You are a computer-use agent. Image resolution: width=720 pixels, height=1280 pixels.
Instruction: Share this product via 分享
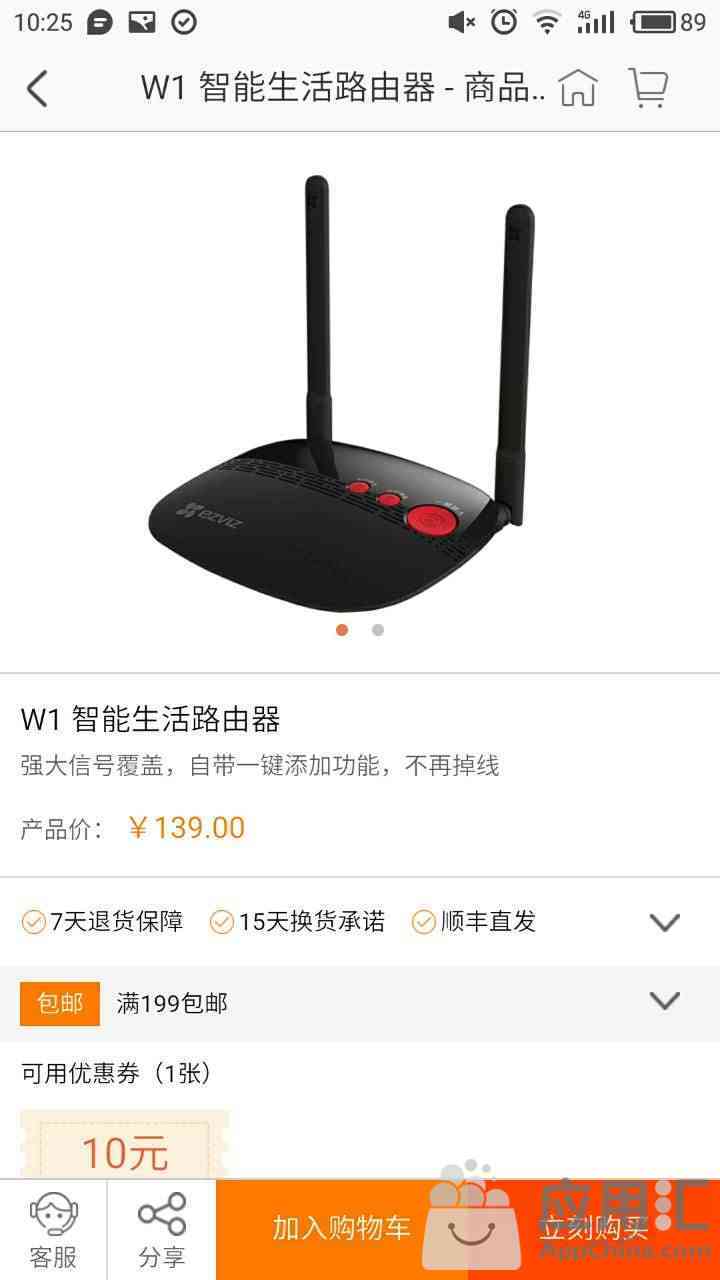coord(162,1230)
